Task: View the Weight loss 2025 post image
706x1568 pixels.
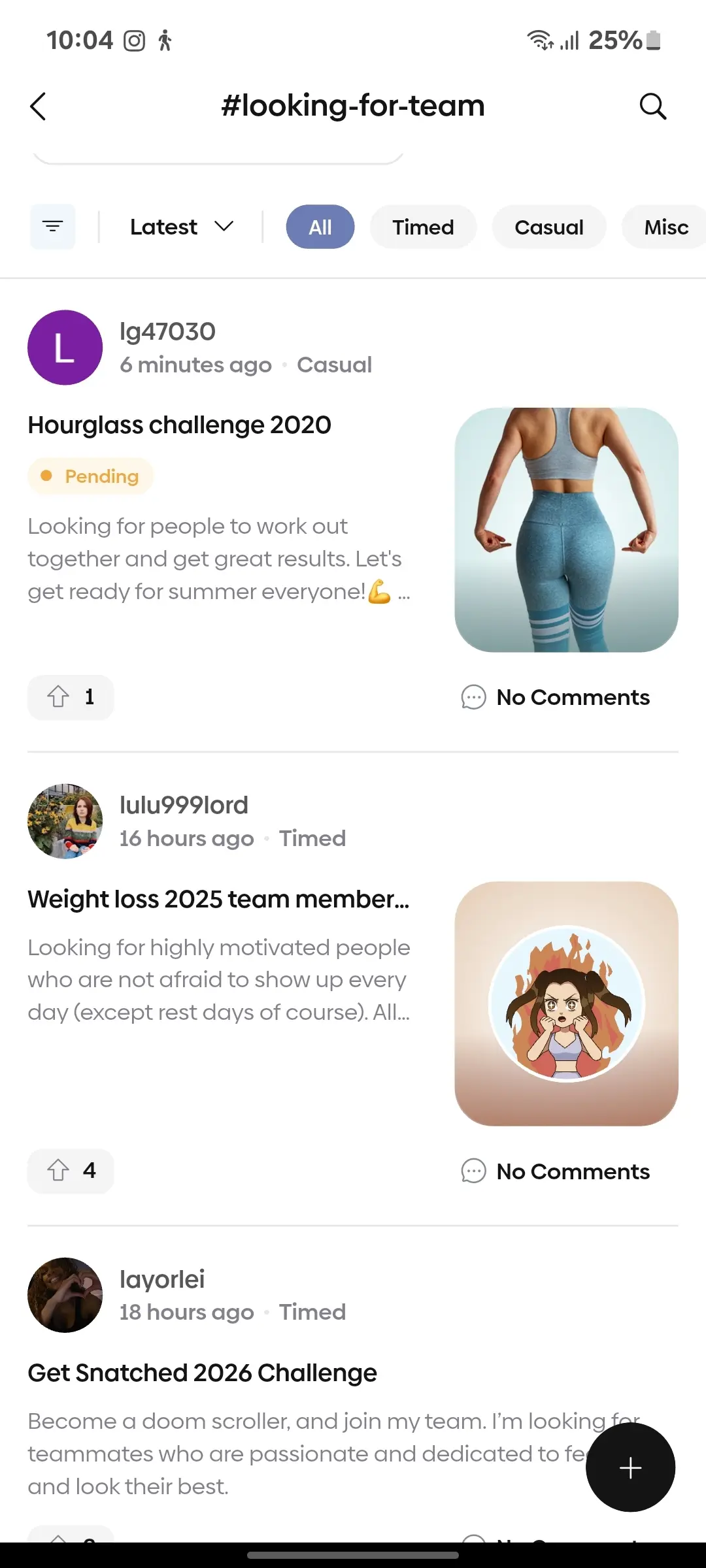Action: [566, 1004]
